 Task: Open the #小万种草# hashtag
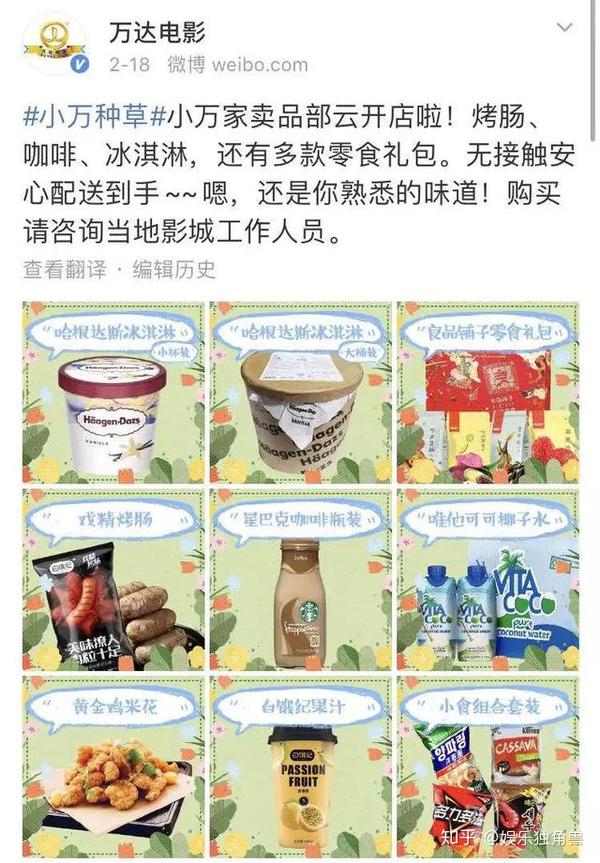[x=86, y=113]
